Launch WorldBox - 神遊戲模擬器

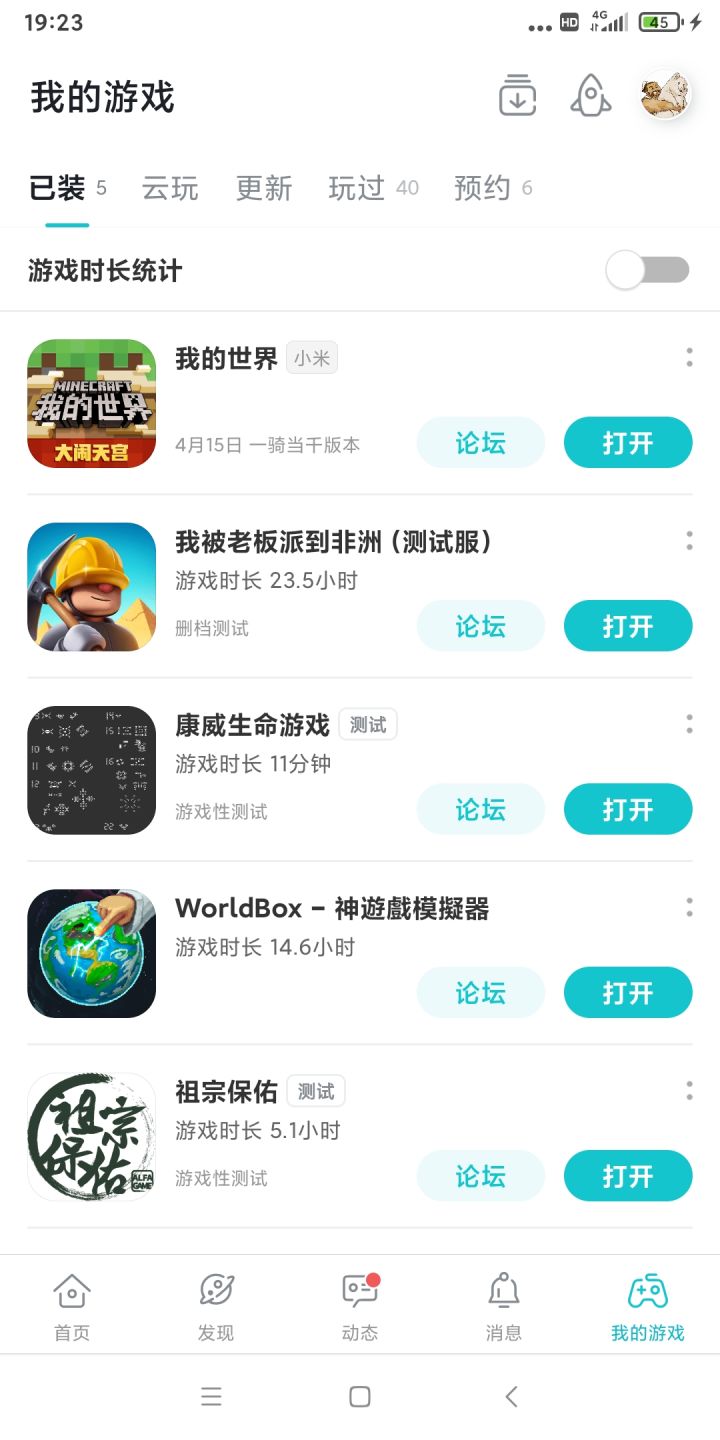click(628, 993)
